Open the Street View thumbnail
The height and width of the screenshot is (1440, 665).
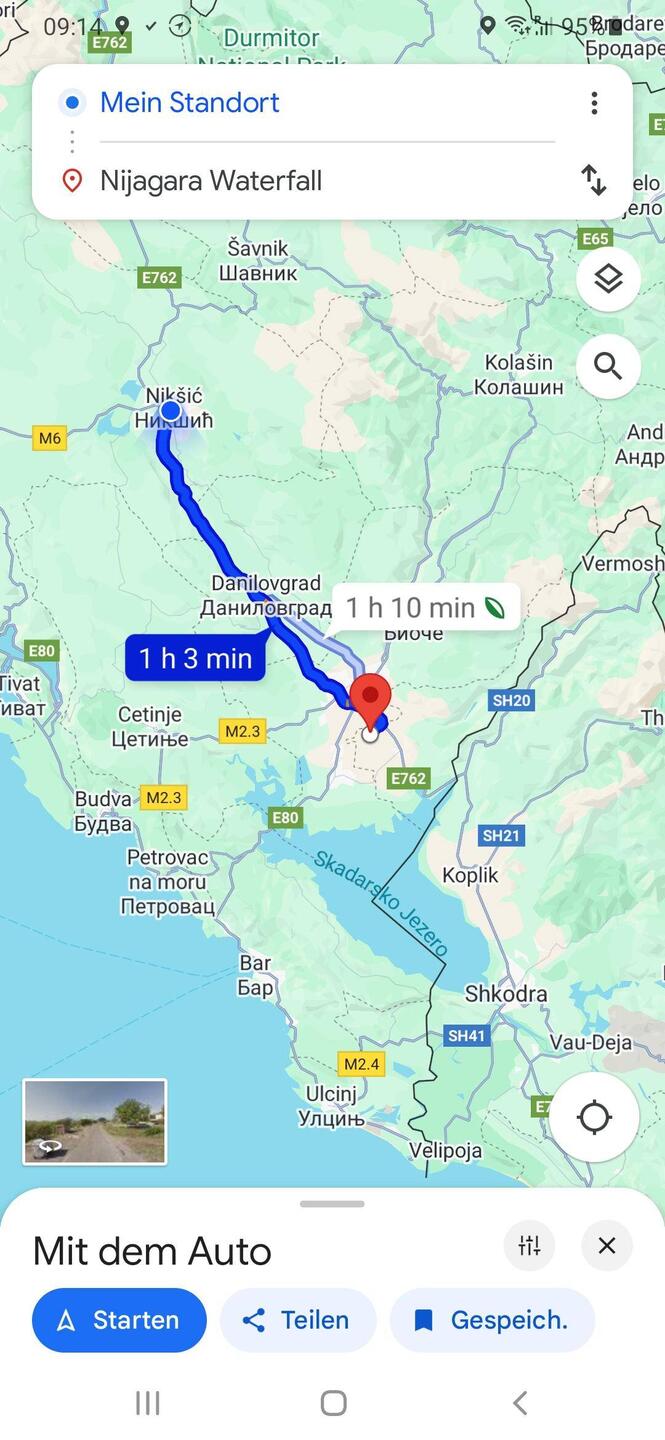coord(95,1121)
